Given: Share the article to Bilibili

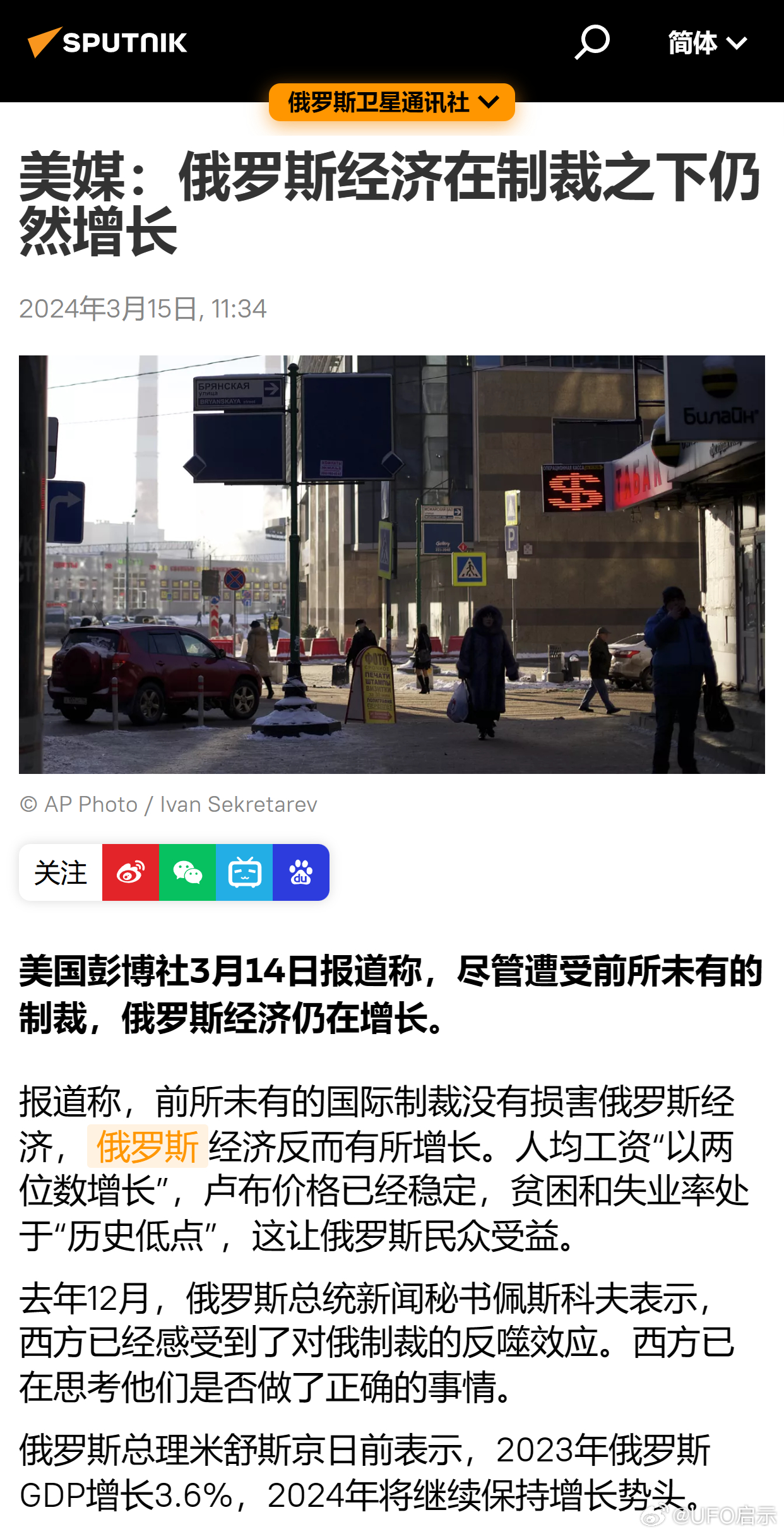Looking at the screenshot, I should [x=244, y=872].
